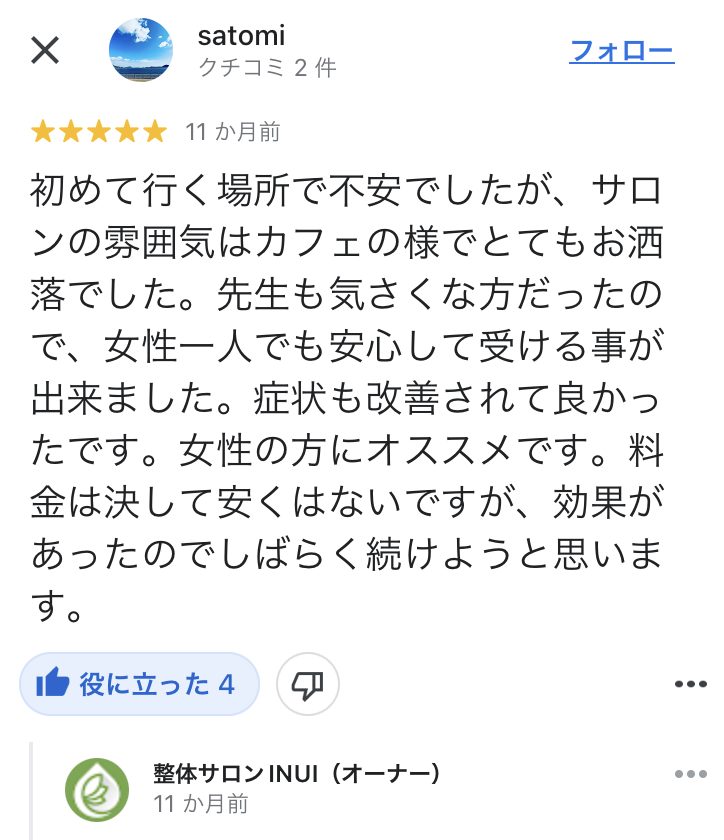This screenshot has width=724, height=840.
Task: Open 整体サロンINUI owner profile icon
Action: coord(97,790)
